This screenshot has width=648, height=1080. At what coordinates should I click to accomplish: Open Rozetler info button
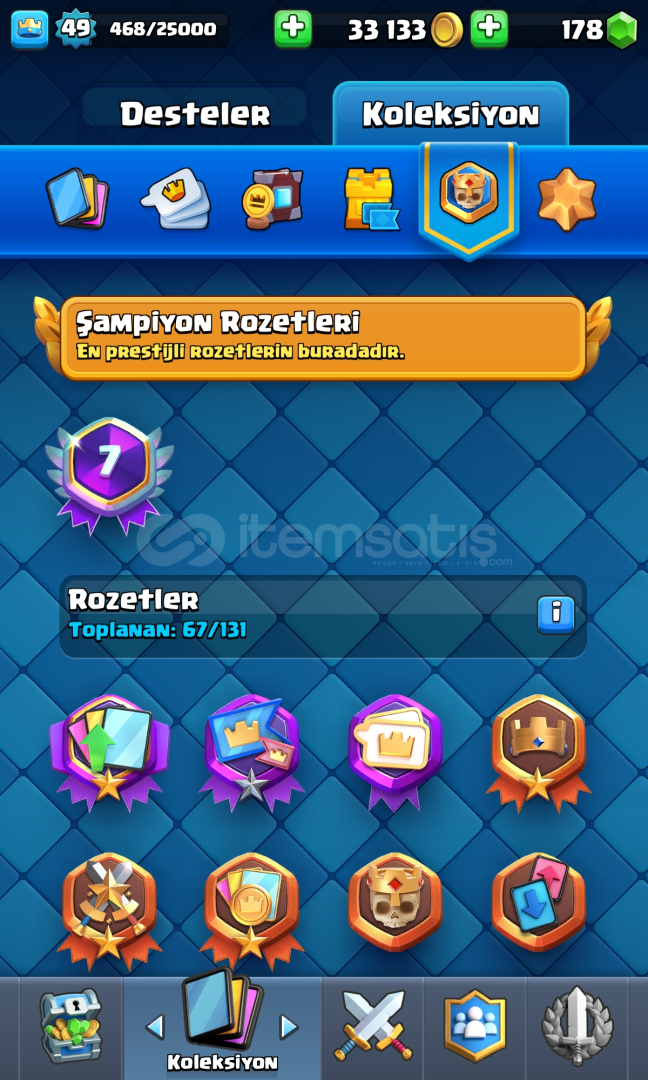[556, 615]
